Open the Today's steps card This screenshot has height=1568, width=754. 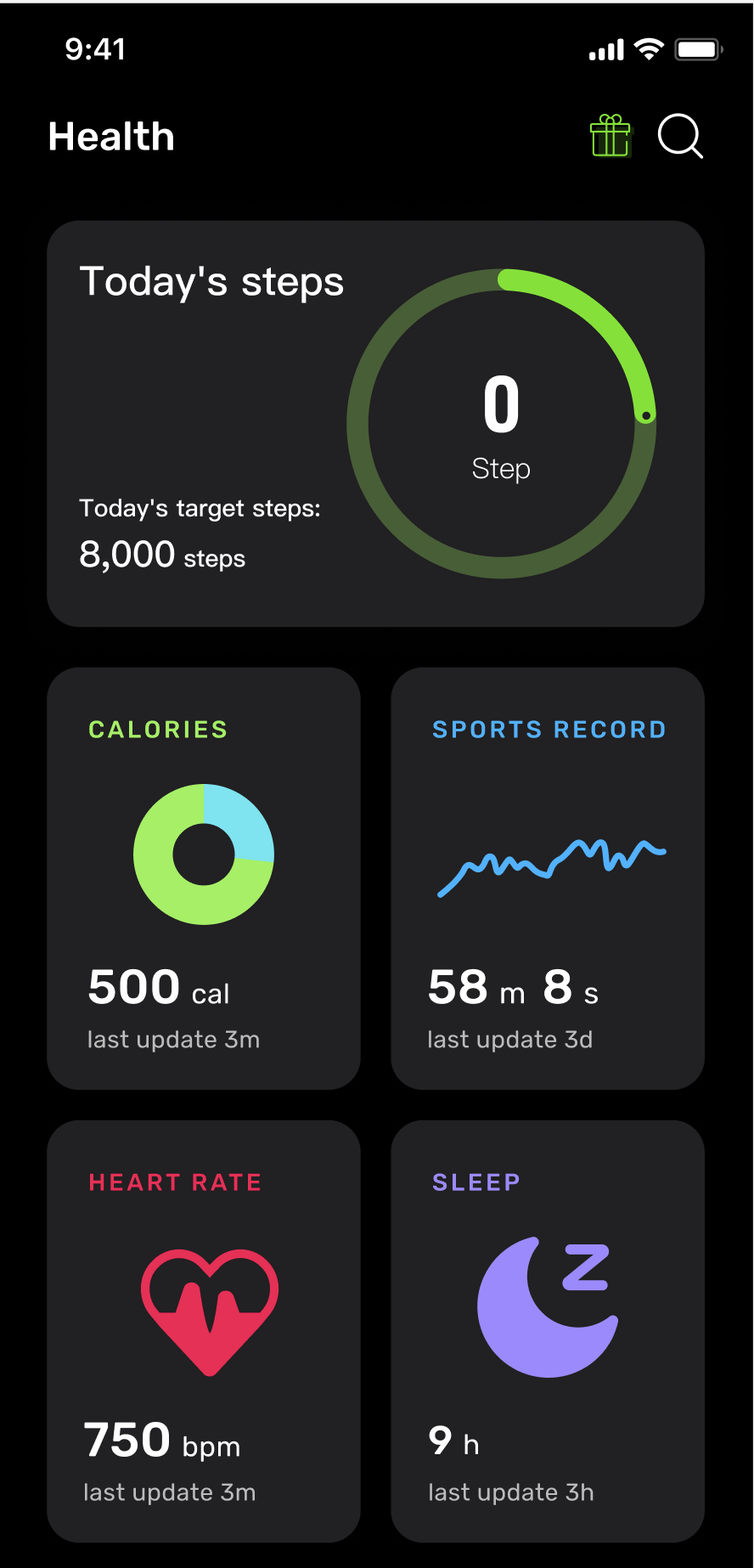tap(375, 423)
